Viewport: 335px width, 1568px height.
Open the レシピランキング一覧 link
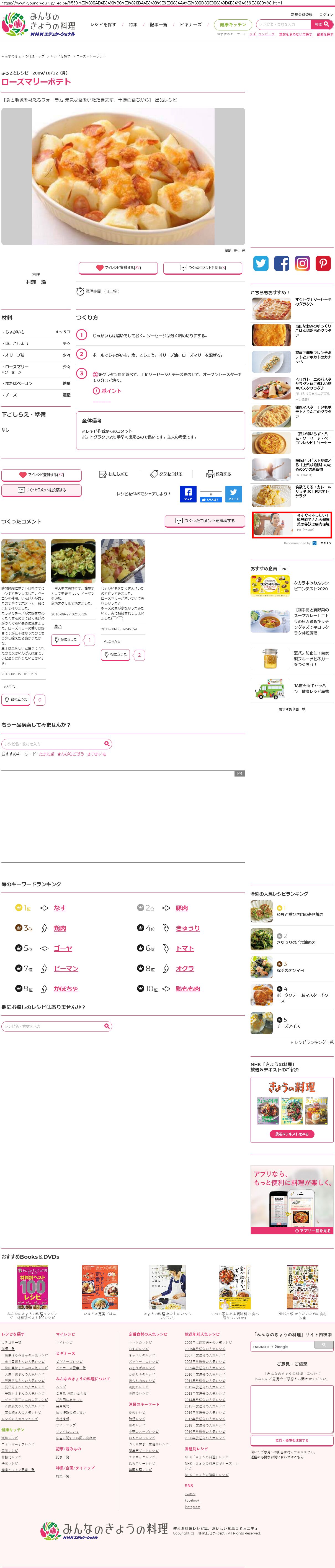point(313,1042)
